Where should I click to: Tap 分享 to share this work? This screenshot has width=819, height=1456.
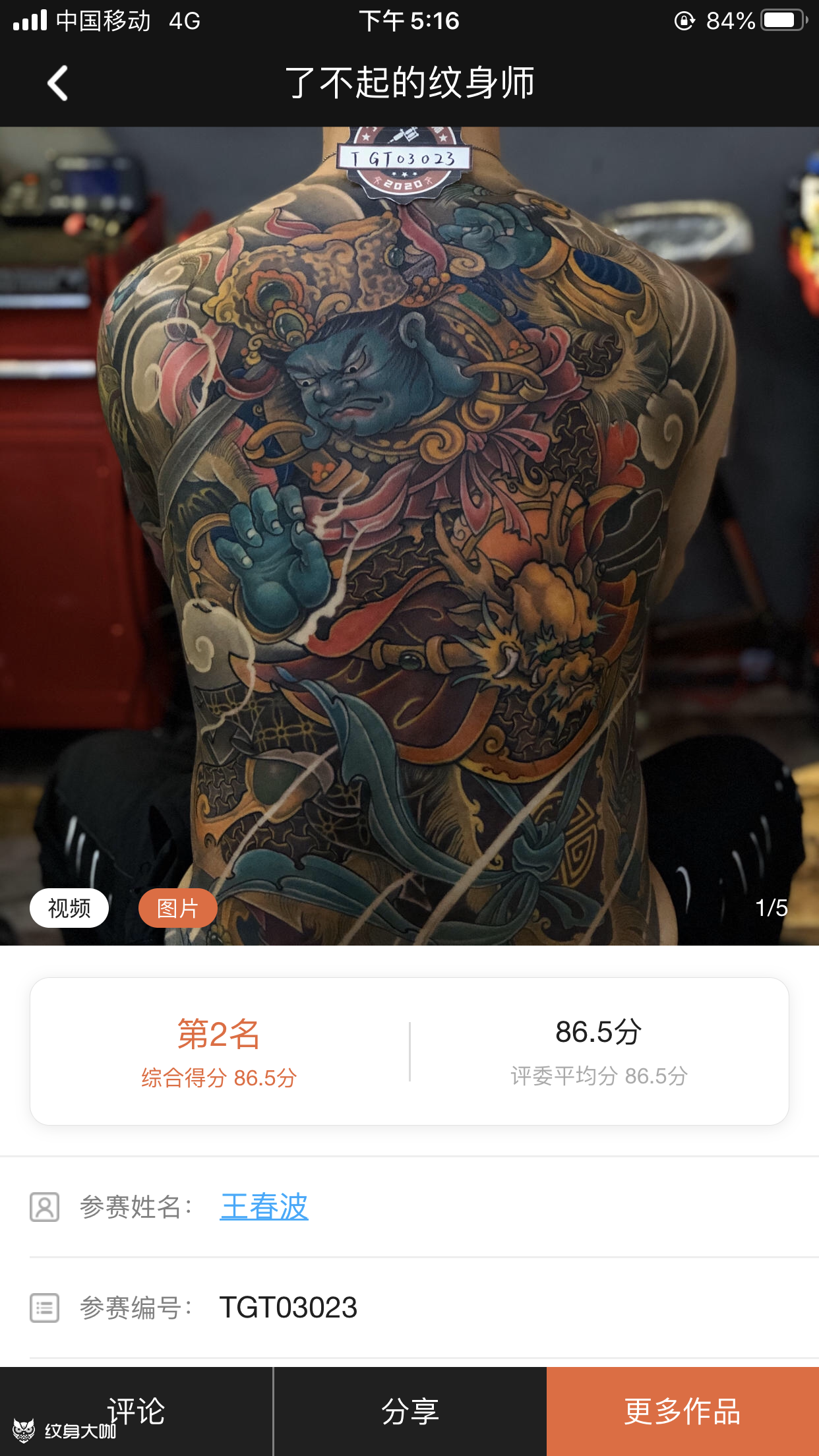pos(409,1410)
